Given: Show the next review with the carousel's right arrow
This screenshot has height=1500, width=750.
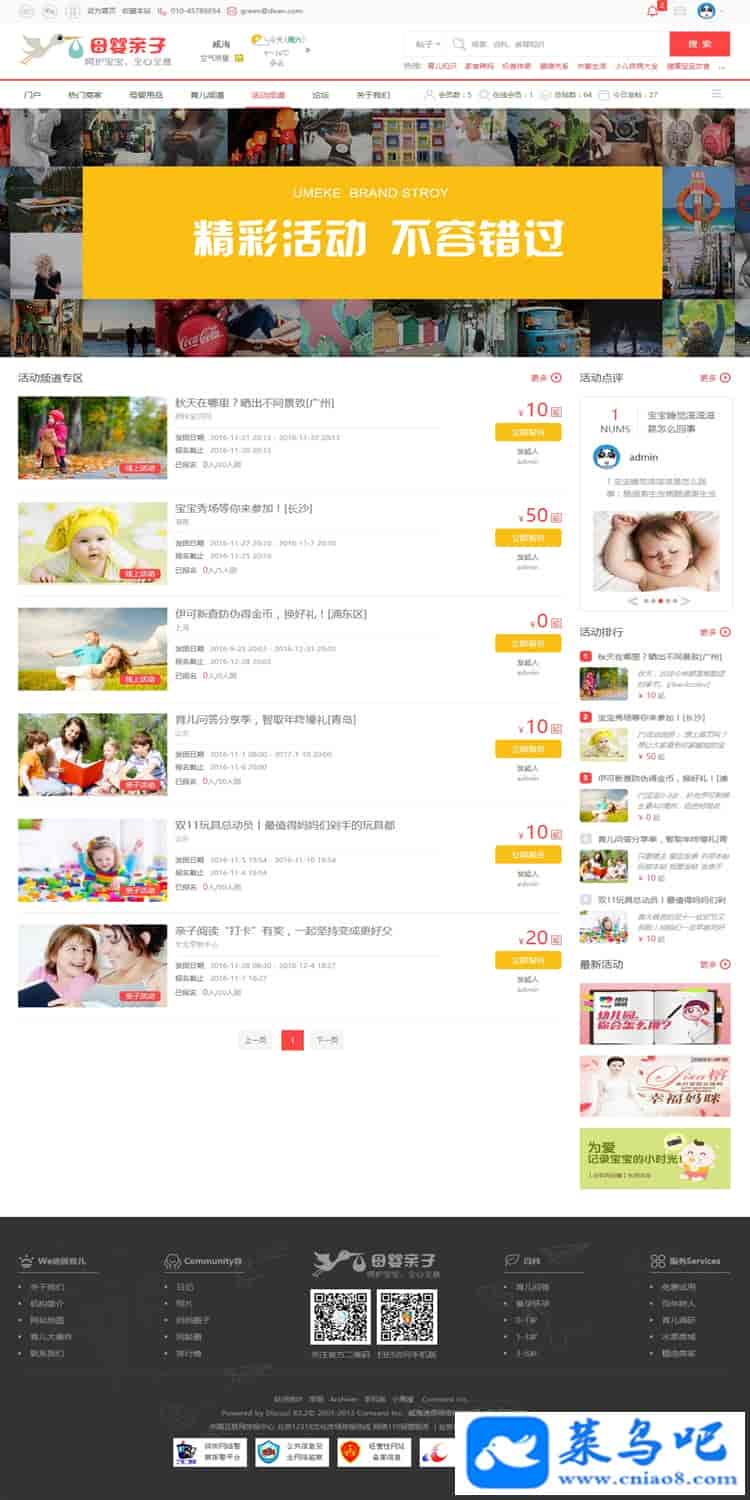Looking at the screenshot, I should (688, 601).
